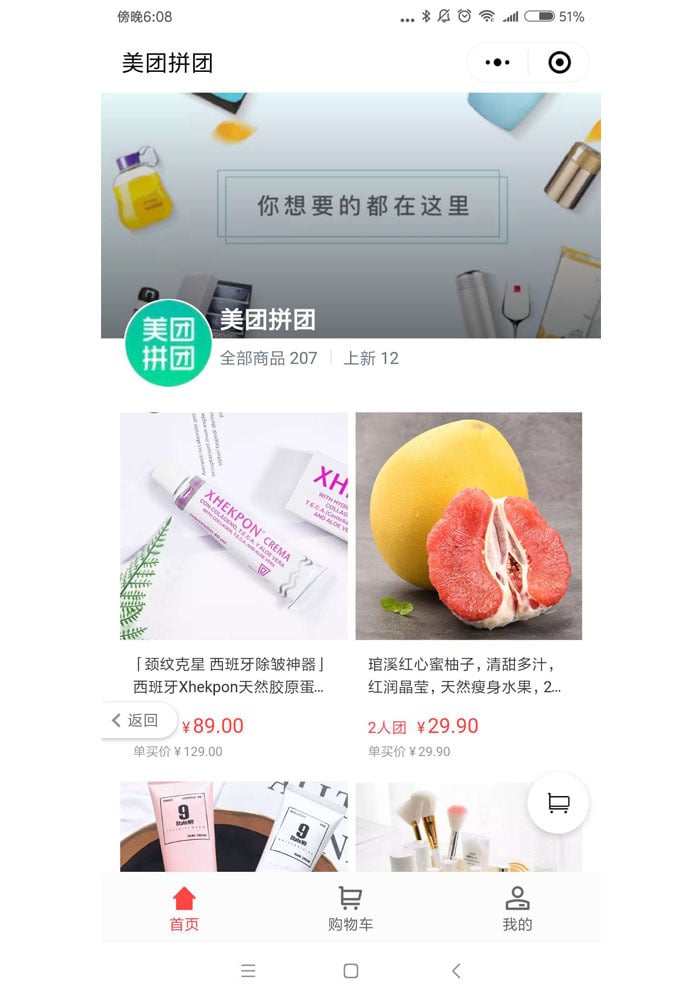Tap the system back button
700x1000 pixels.
tap(456, 970)
